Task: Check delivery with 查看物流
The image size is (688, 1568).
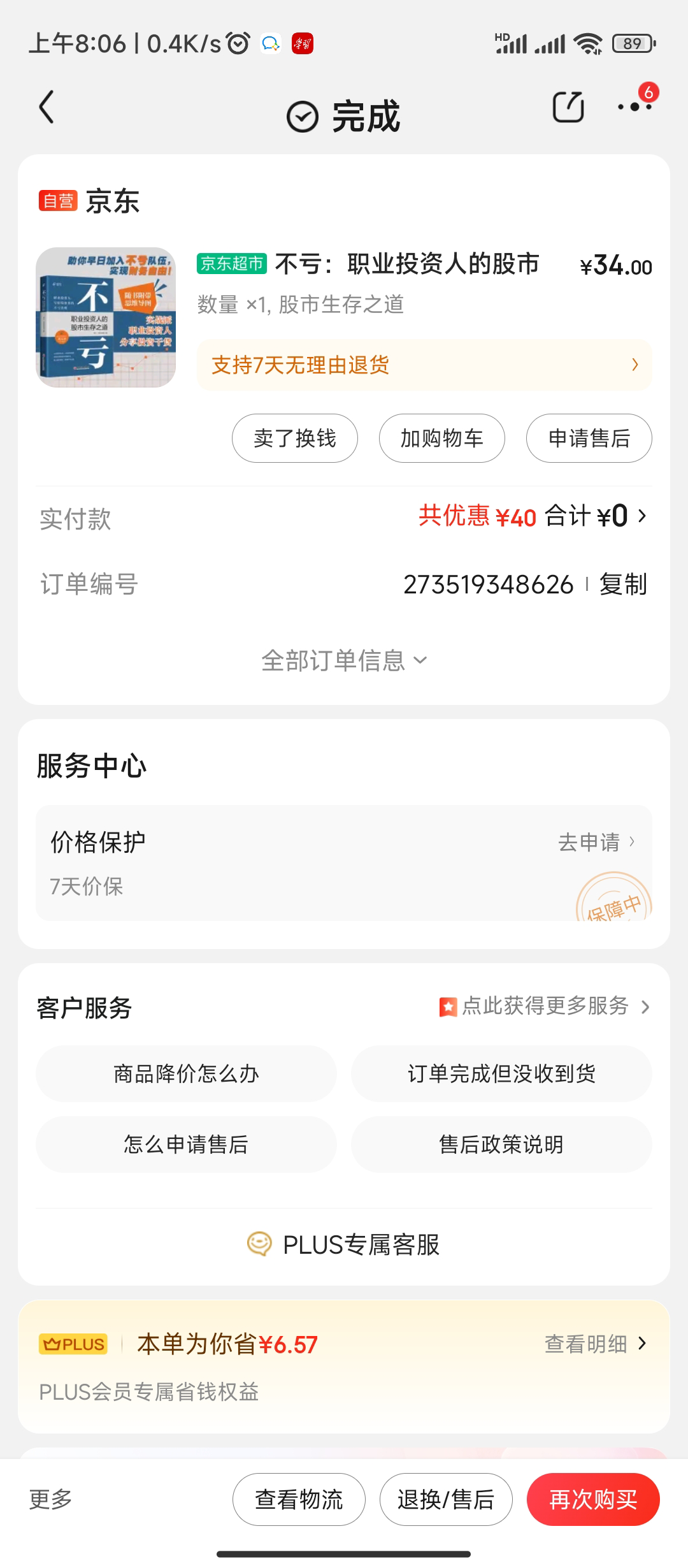Action: pos(299,1499)
